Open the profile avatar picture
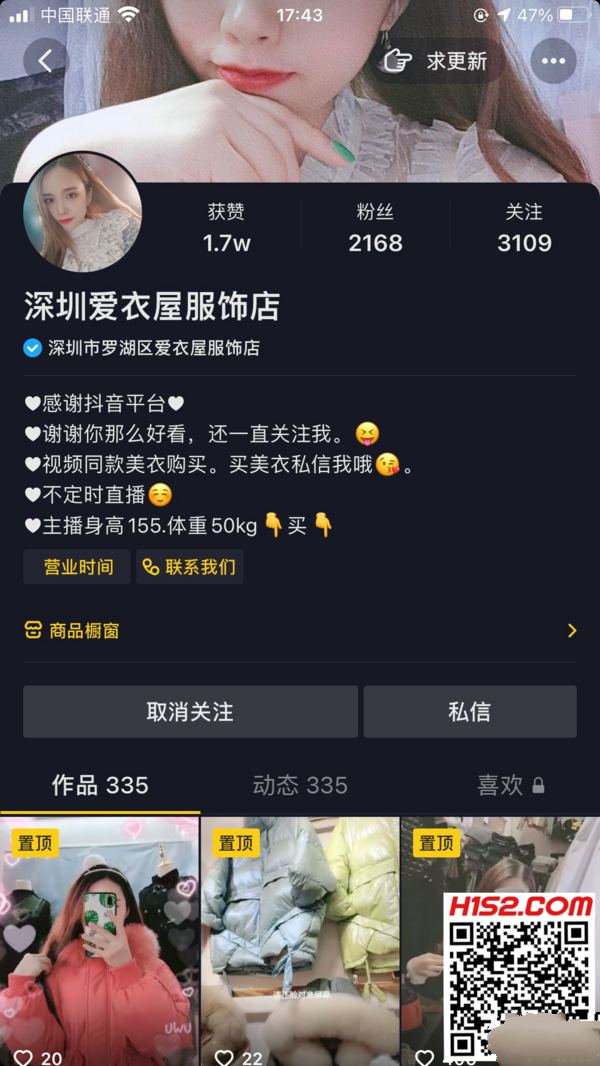600x1066 pixels. (82, 213)
